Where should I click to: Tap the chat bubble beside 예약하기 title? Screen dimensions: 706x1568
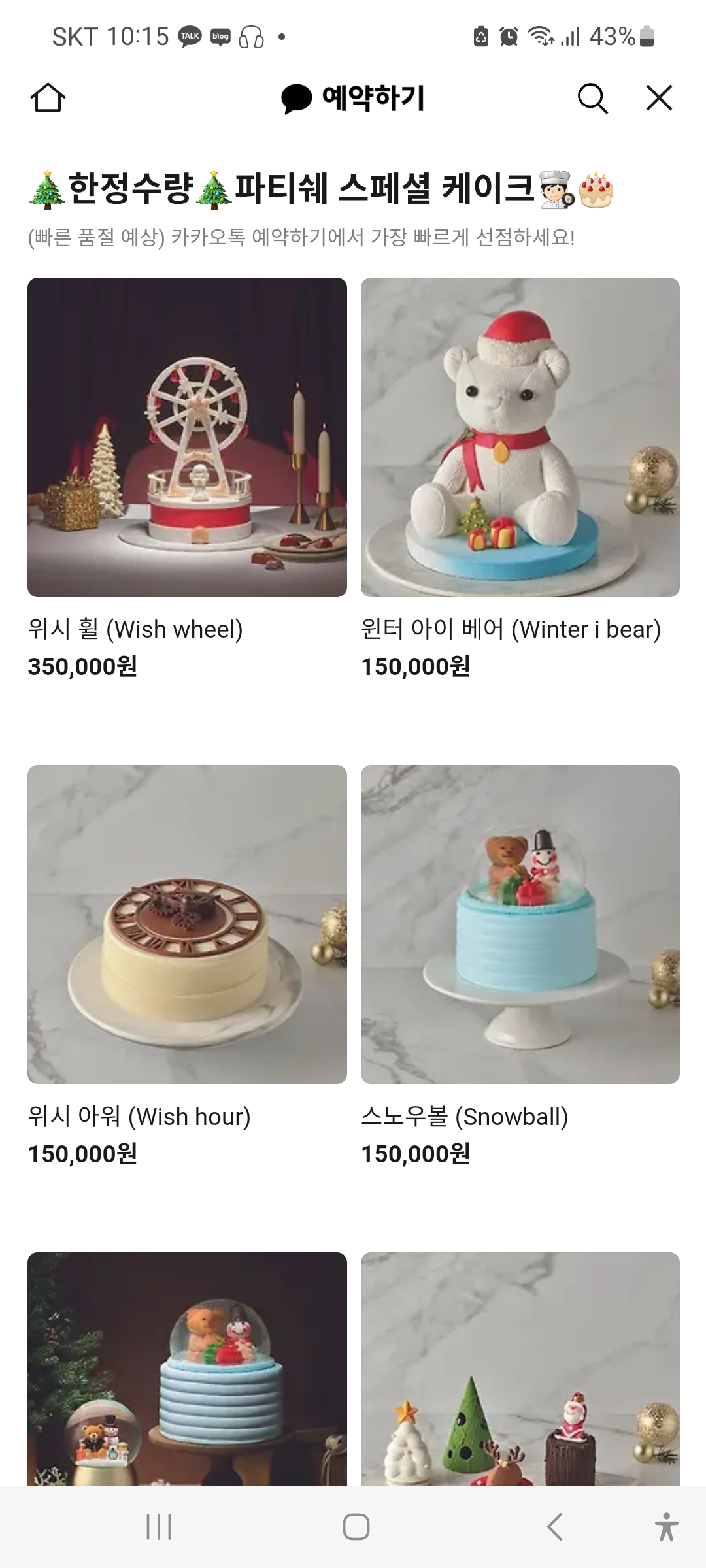coord(295,98)
